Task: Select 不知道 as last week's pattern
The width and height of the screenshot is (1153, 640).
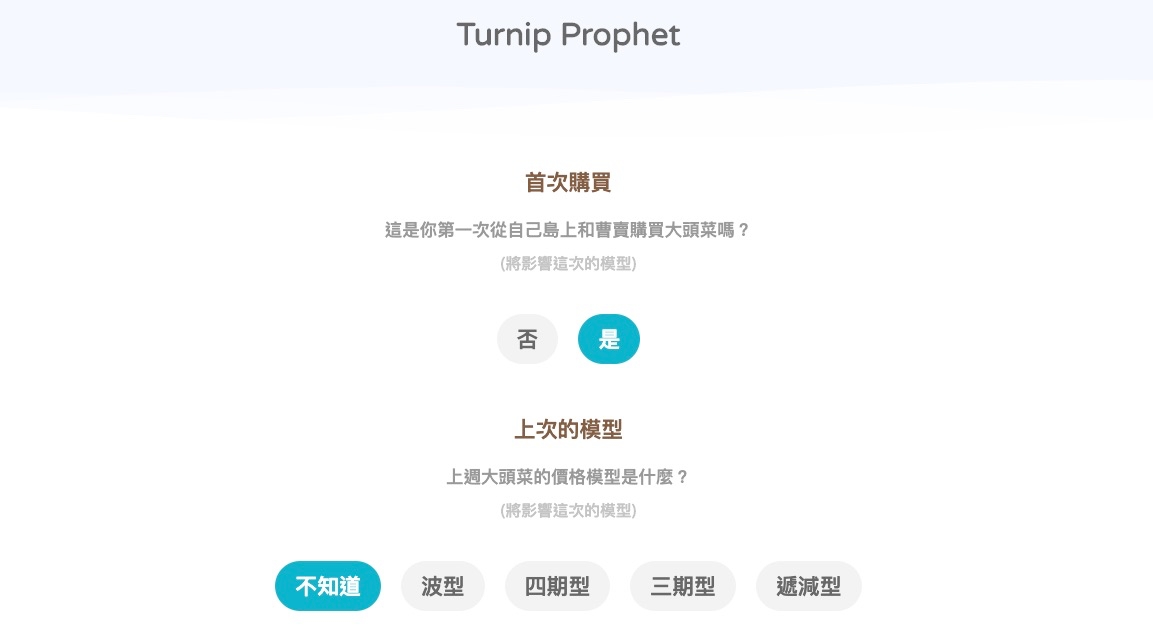Action: click(x=328, y=586)
